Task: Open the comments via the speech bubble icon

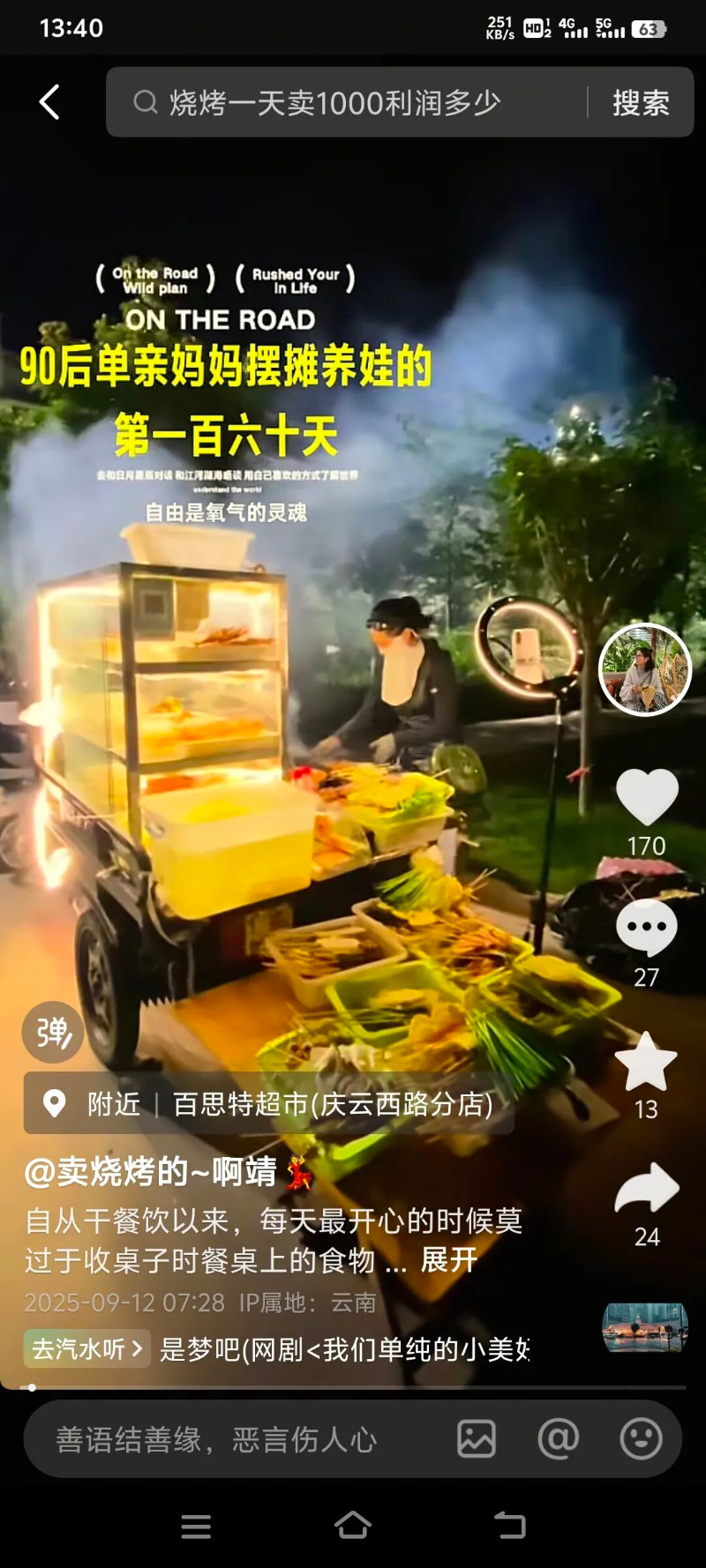Action: (647, 927)
